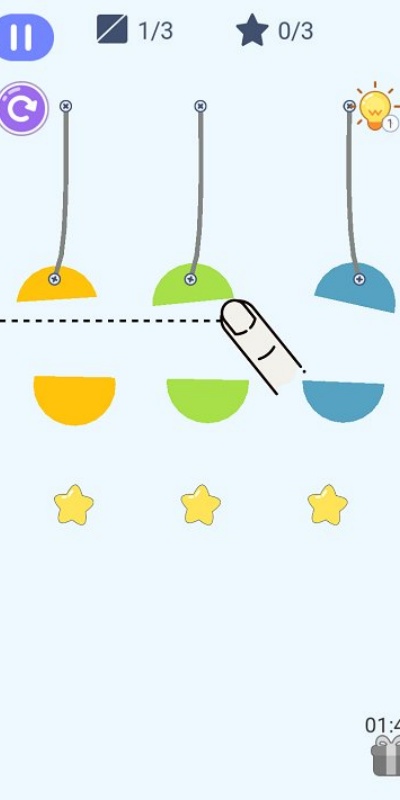Restart the level with the purple button
This screenshot has width=400, height=800.
[22, 108]
